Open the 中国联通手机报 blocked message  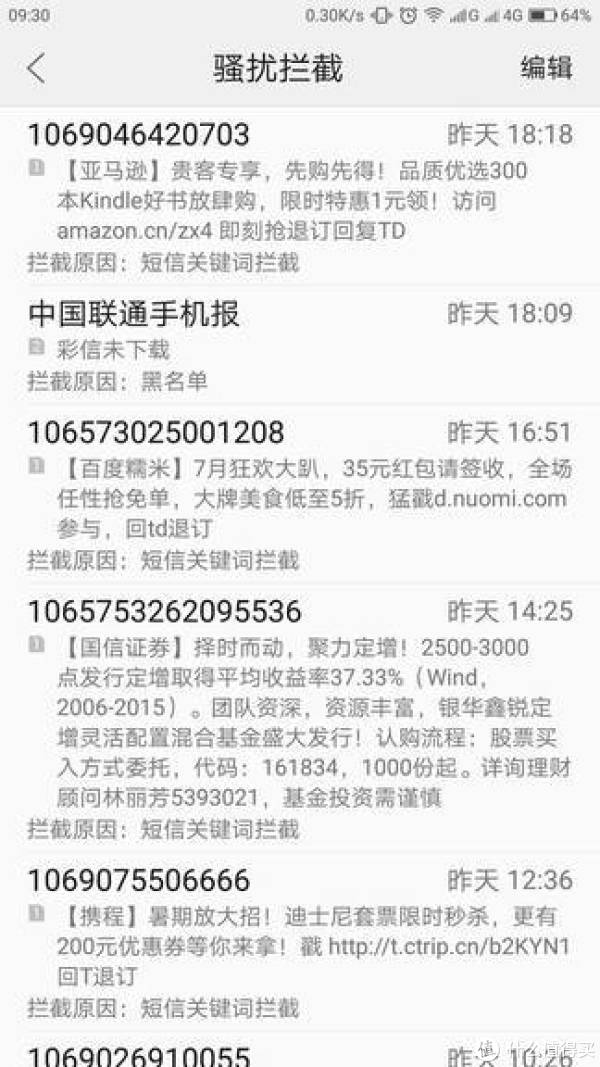(300, 347)
